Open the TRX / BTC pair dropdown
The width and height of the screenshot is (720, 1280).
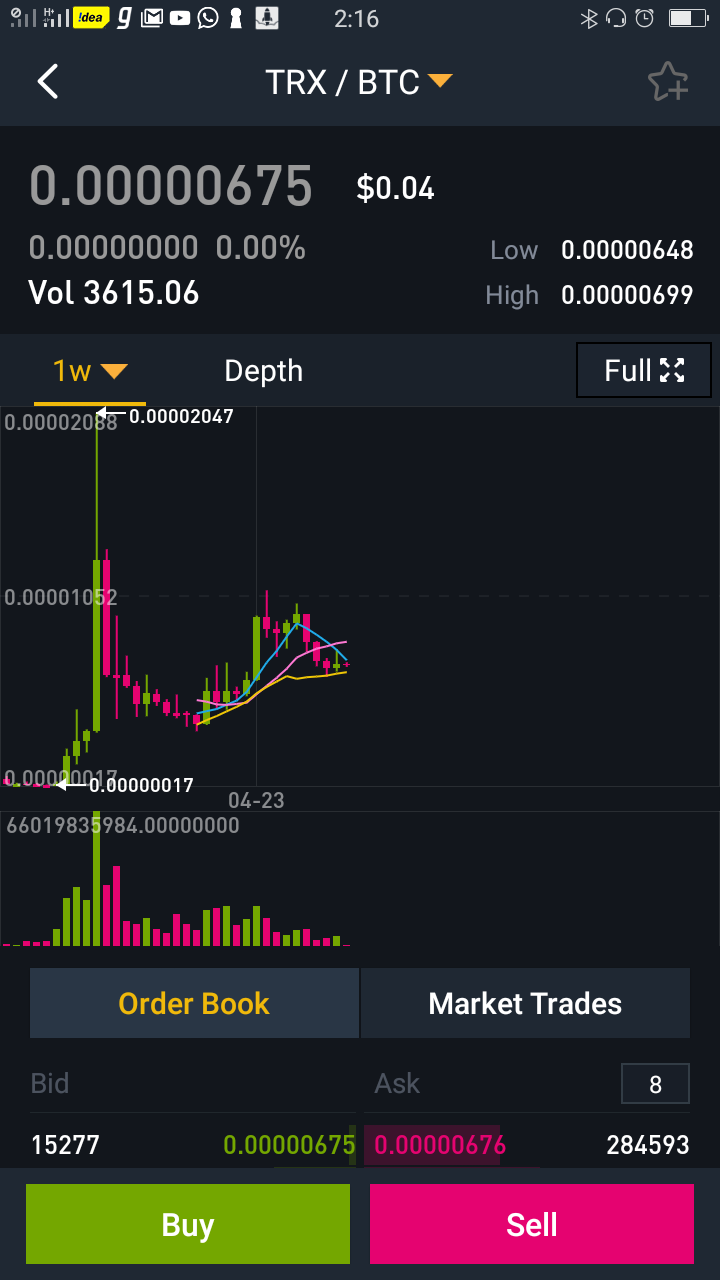coord(358,82)
